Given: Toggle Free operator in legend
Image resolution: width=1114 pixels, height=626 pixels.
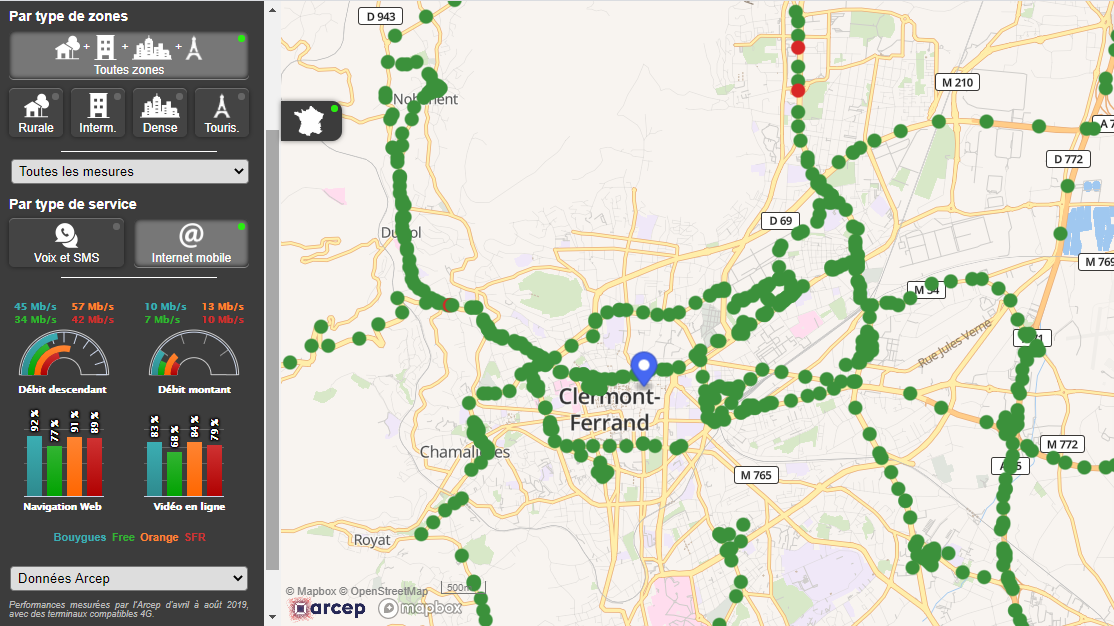Looking at the screenshot, I should point(123,537).
